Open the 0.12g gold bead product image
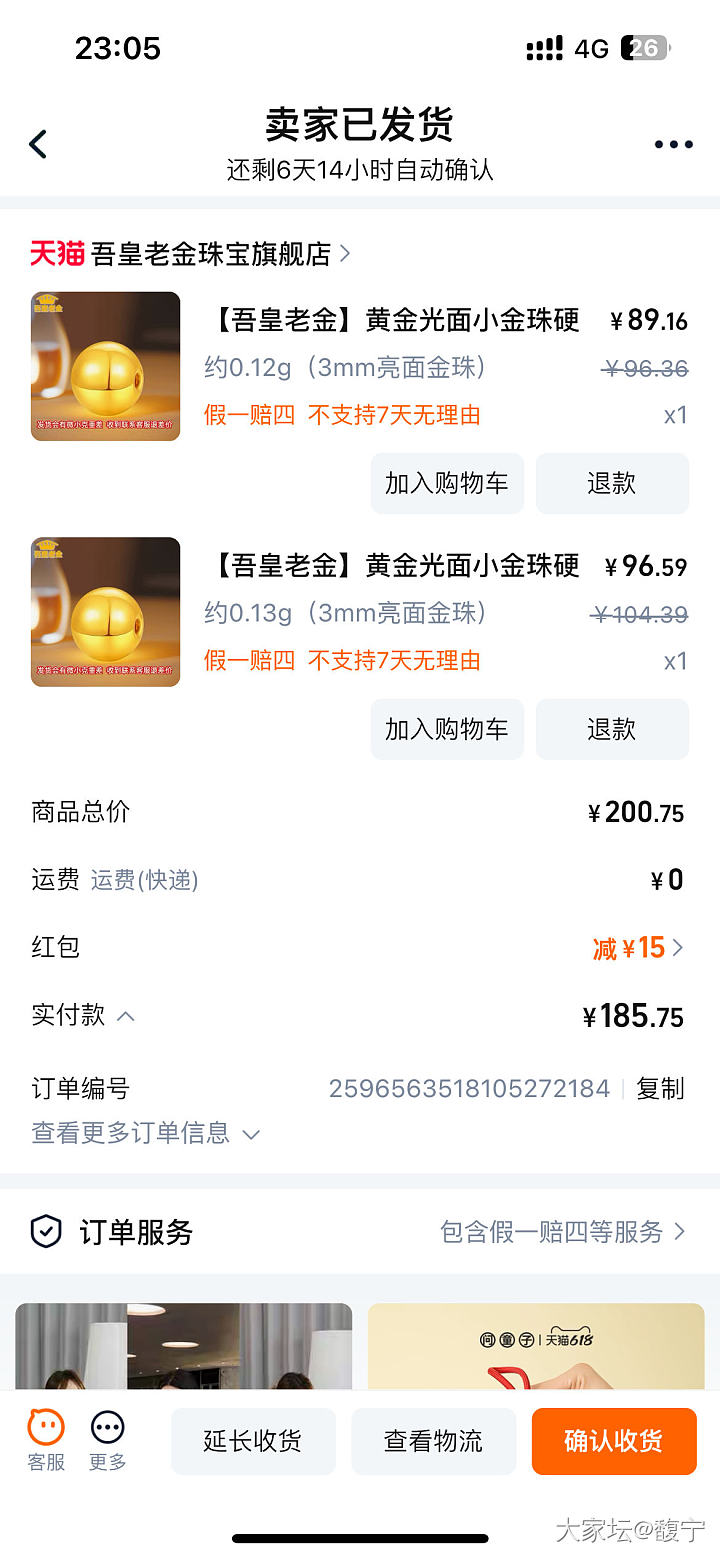The width and height of the screenshot is (720, 1558). pyautogui.click(x=106, y=366)
